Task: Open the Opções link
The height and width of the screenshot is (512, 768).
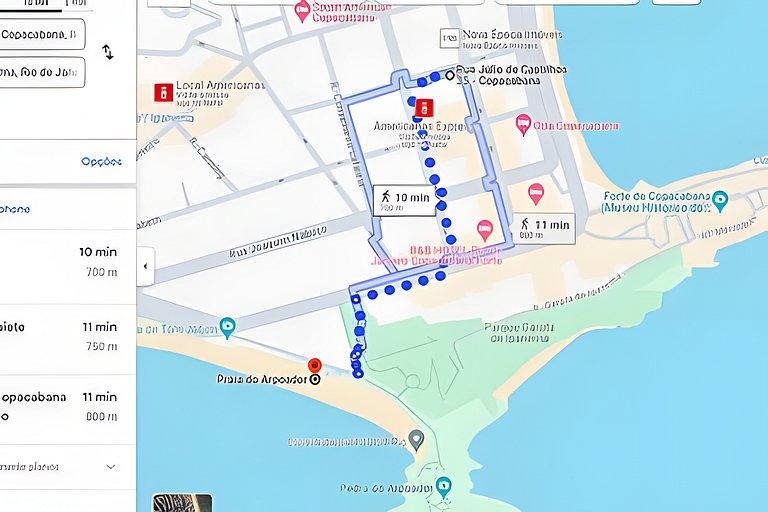Action: pyautogui.click(x=100, y=161)
